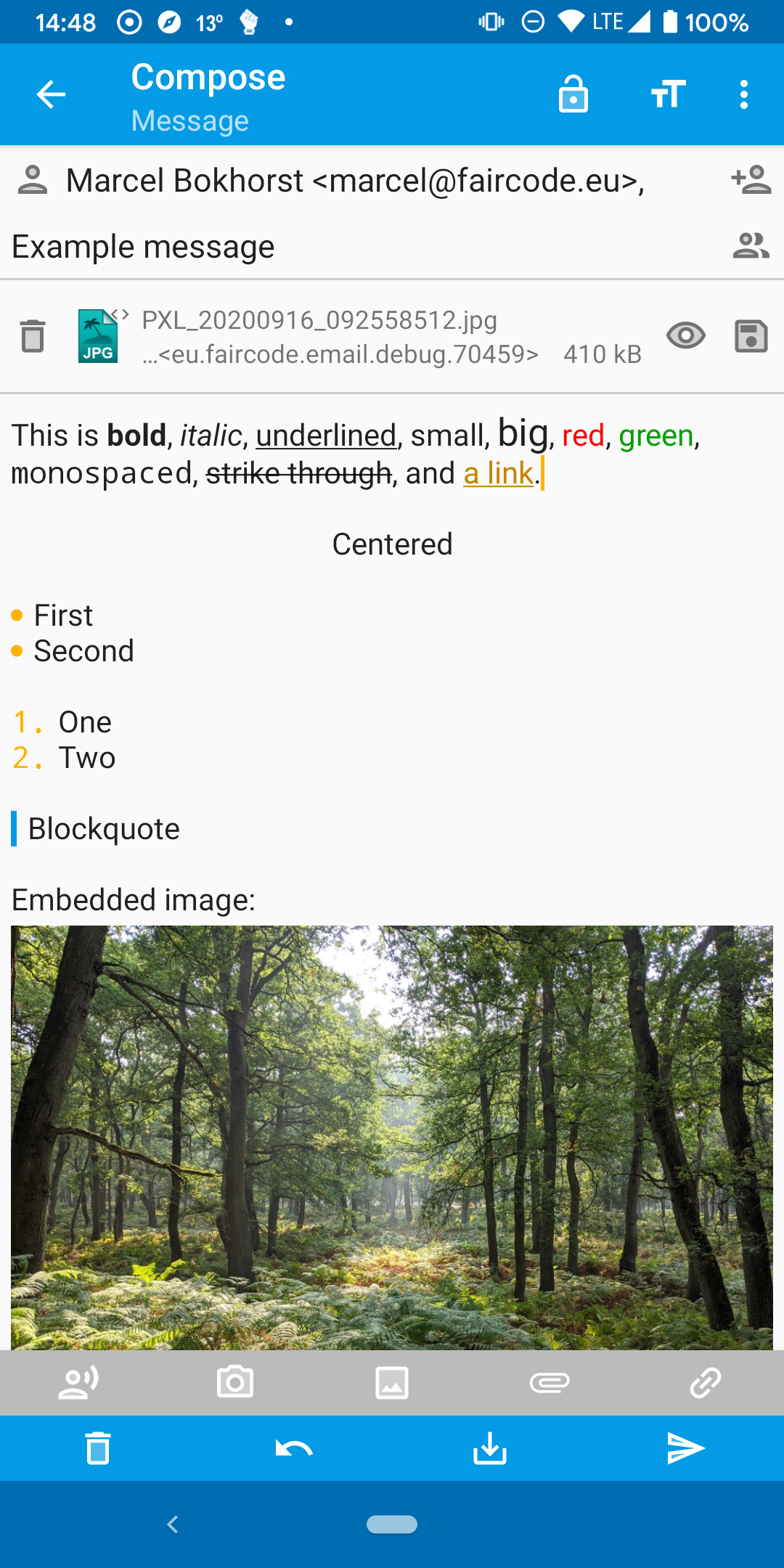Viewport: 784px width, 1568px height.
Task: Attach a file with the paperclip
Action: point(550,1382)
